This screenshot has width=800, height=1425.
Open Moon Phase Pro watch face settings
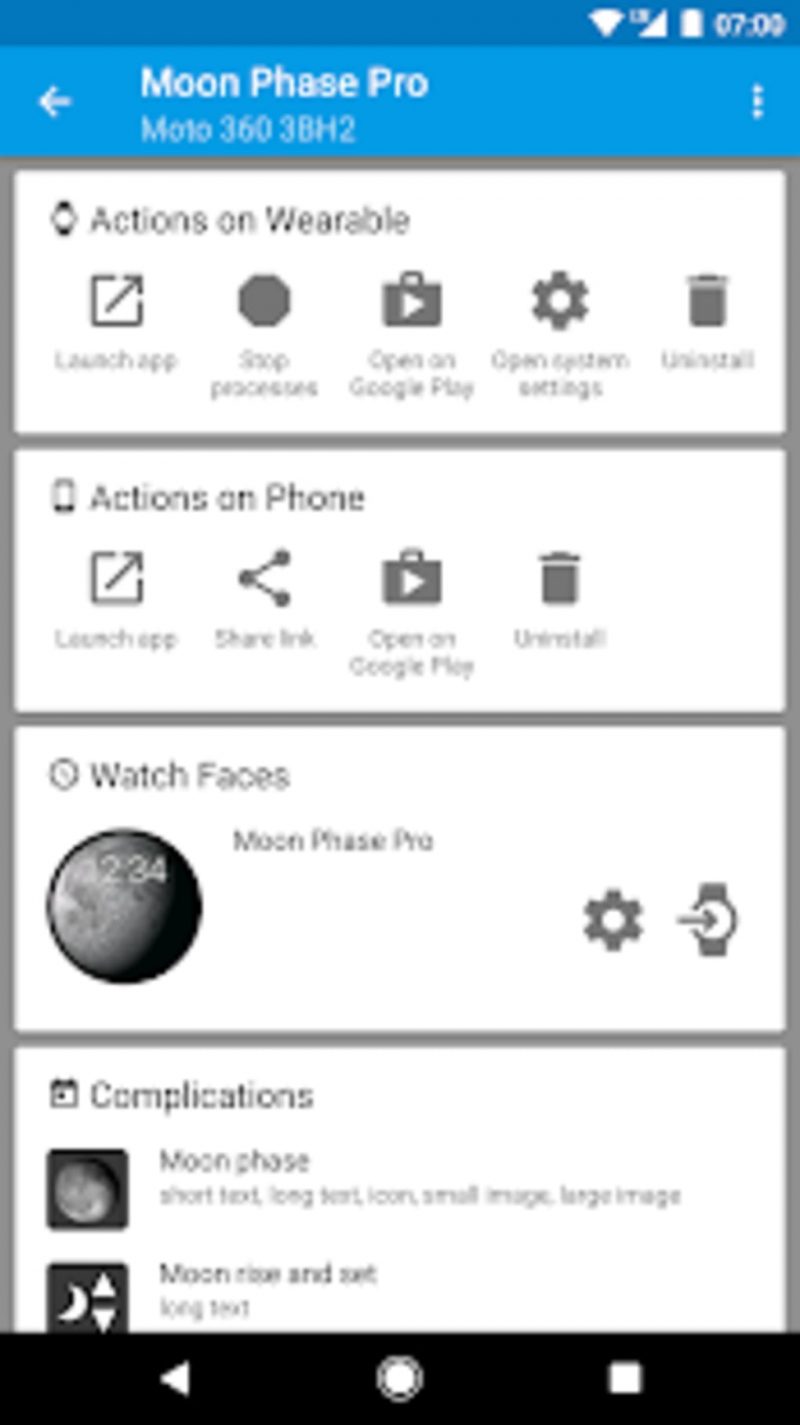pos(614,921)
